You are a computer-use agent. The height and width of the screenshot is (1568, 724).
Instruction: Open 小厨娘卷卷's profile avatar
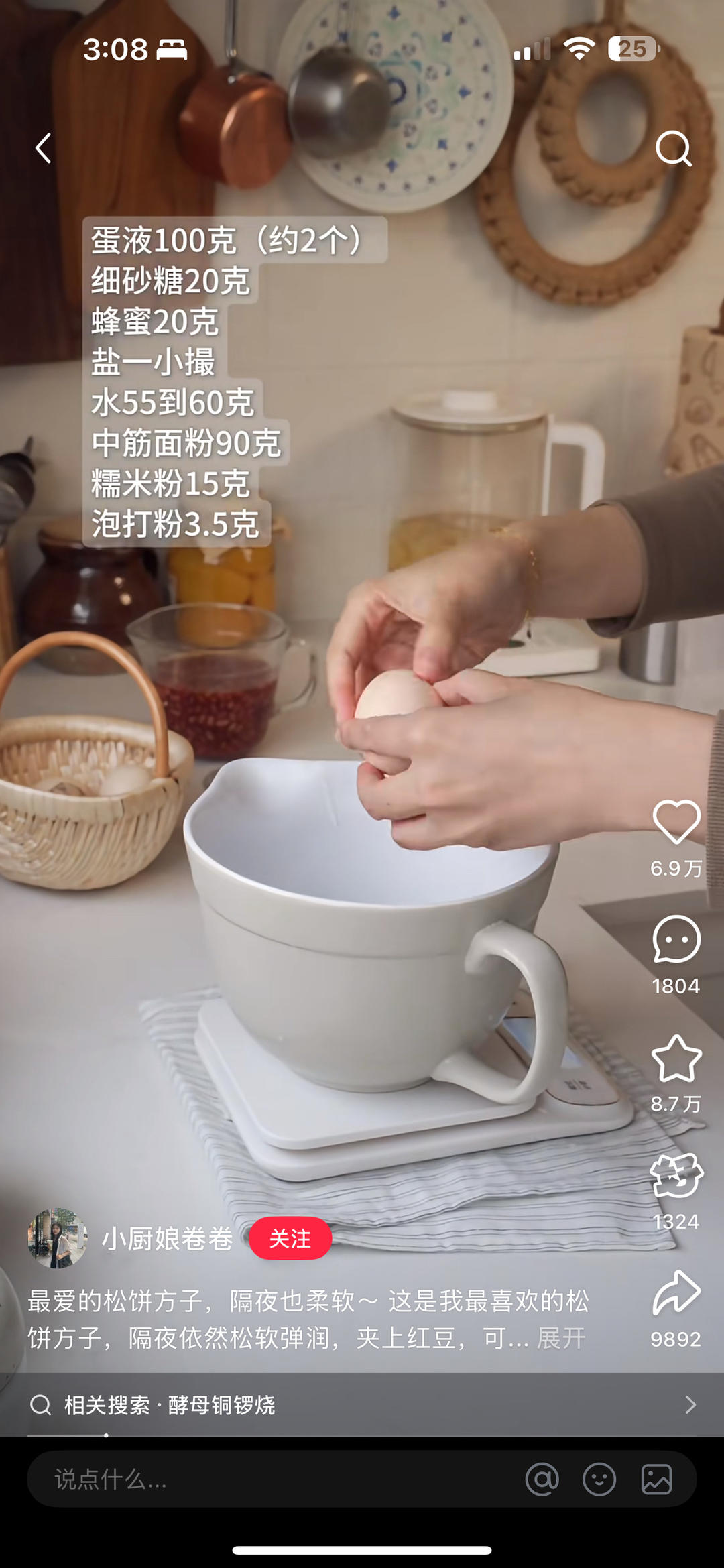pos(57,1238)
